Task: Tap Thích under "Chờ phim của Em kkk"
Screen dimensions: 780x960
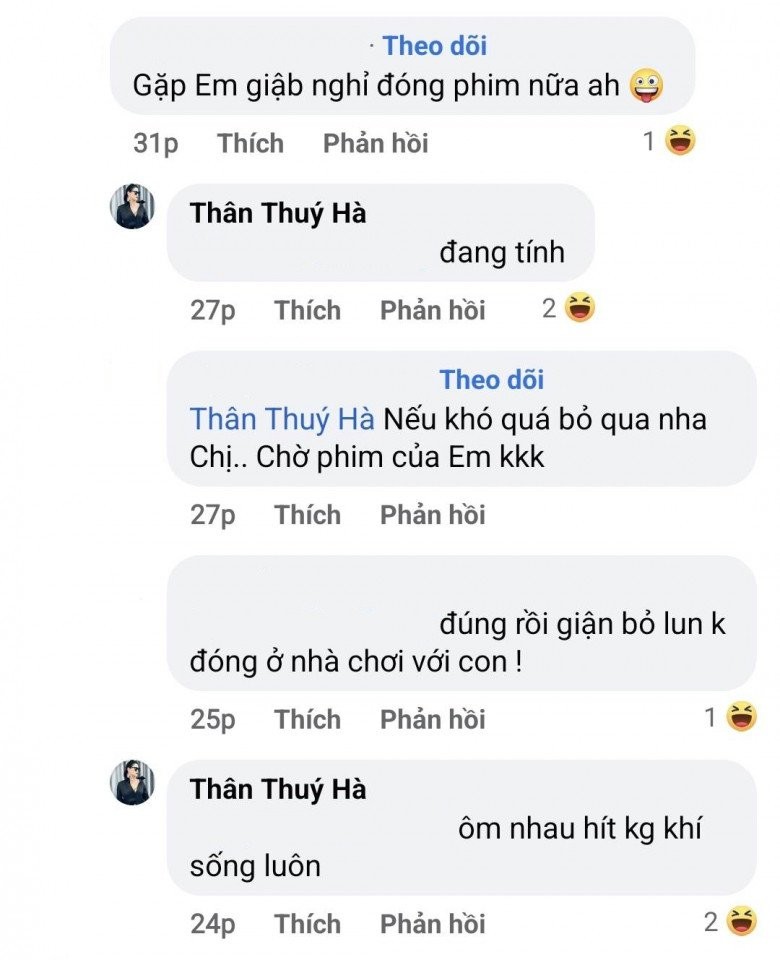Action: click(x=307, y=515)
